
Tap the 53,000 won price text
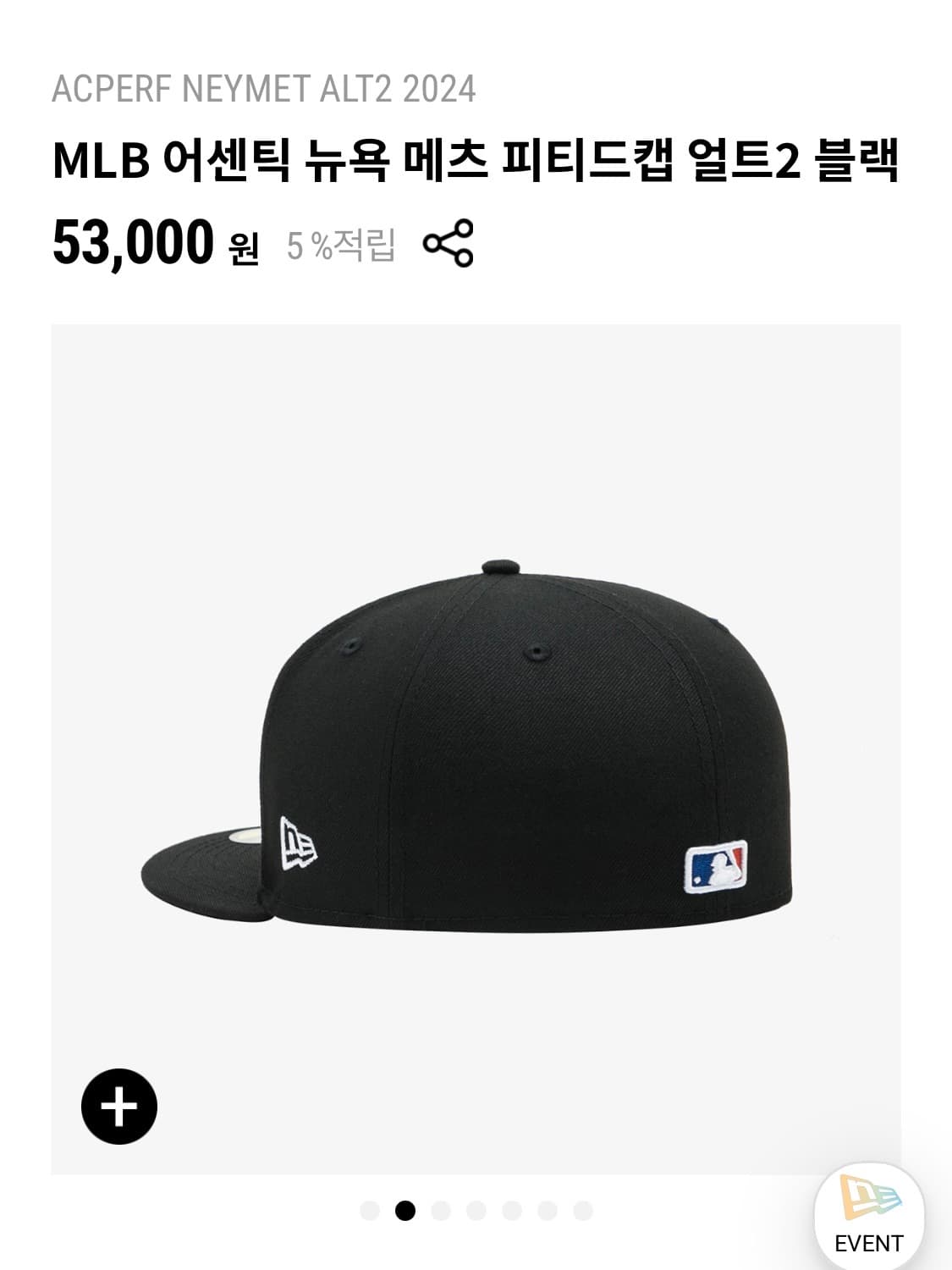pyautogui.click(x=135, y=244)
